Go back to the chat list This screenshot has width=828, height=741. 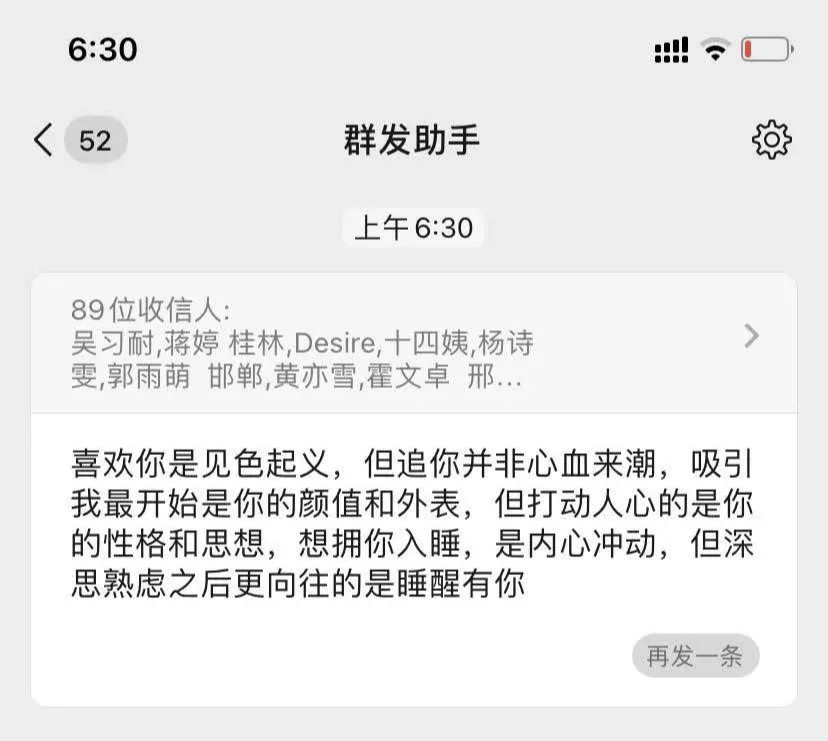pyautogui.click(x=44, y=140)
